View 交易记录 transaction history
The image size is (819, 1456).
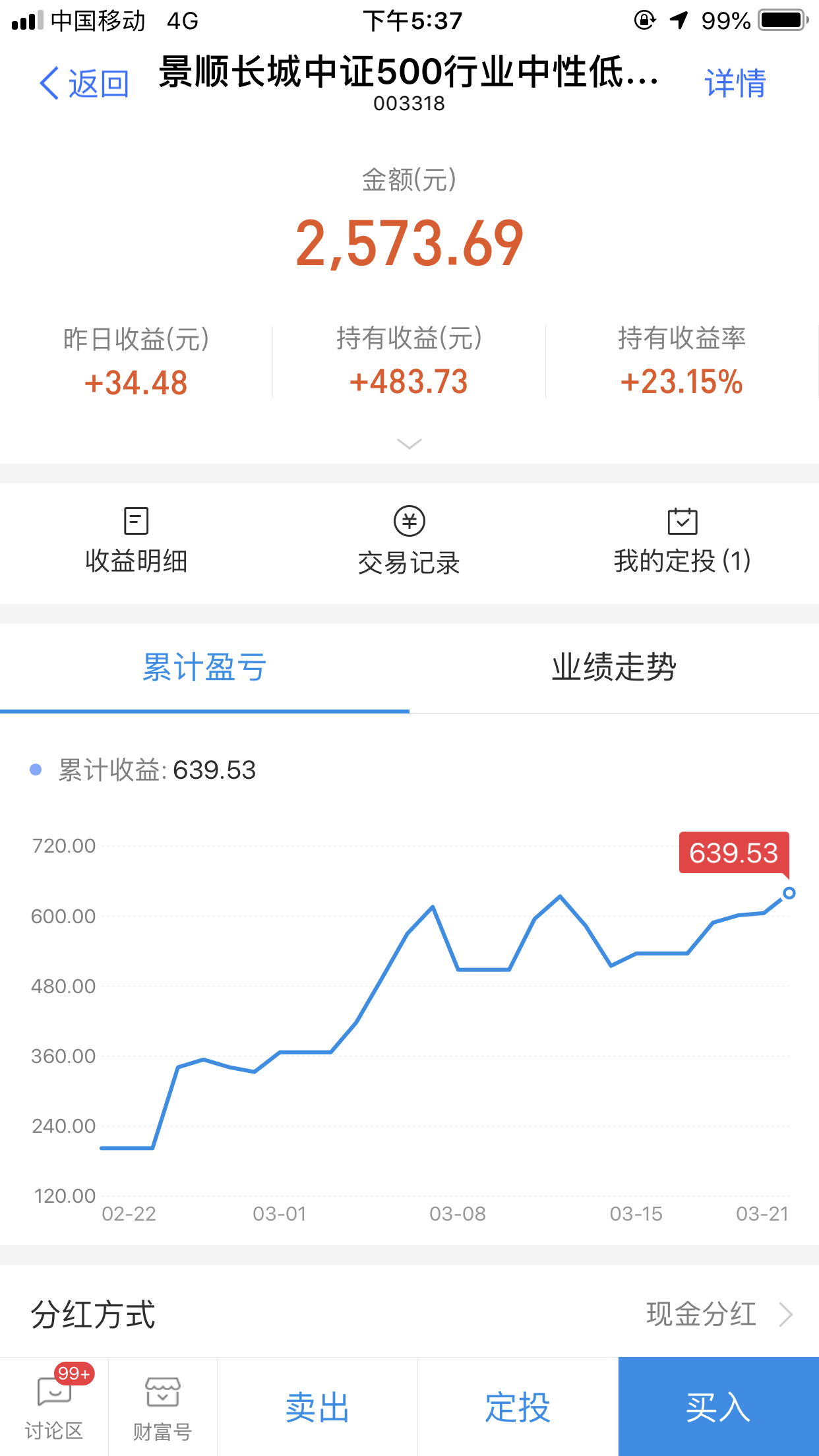(x=409, y=542)
